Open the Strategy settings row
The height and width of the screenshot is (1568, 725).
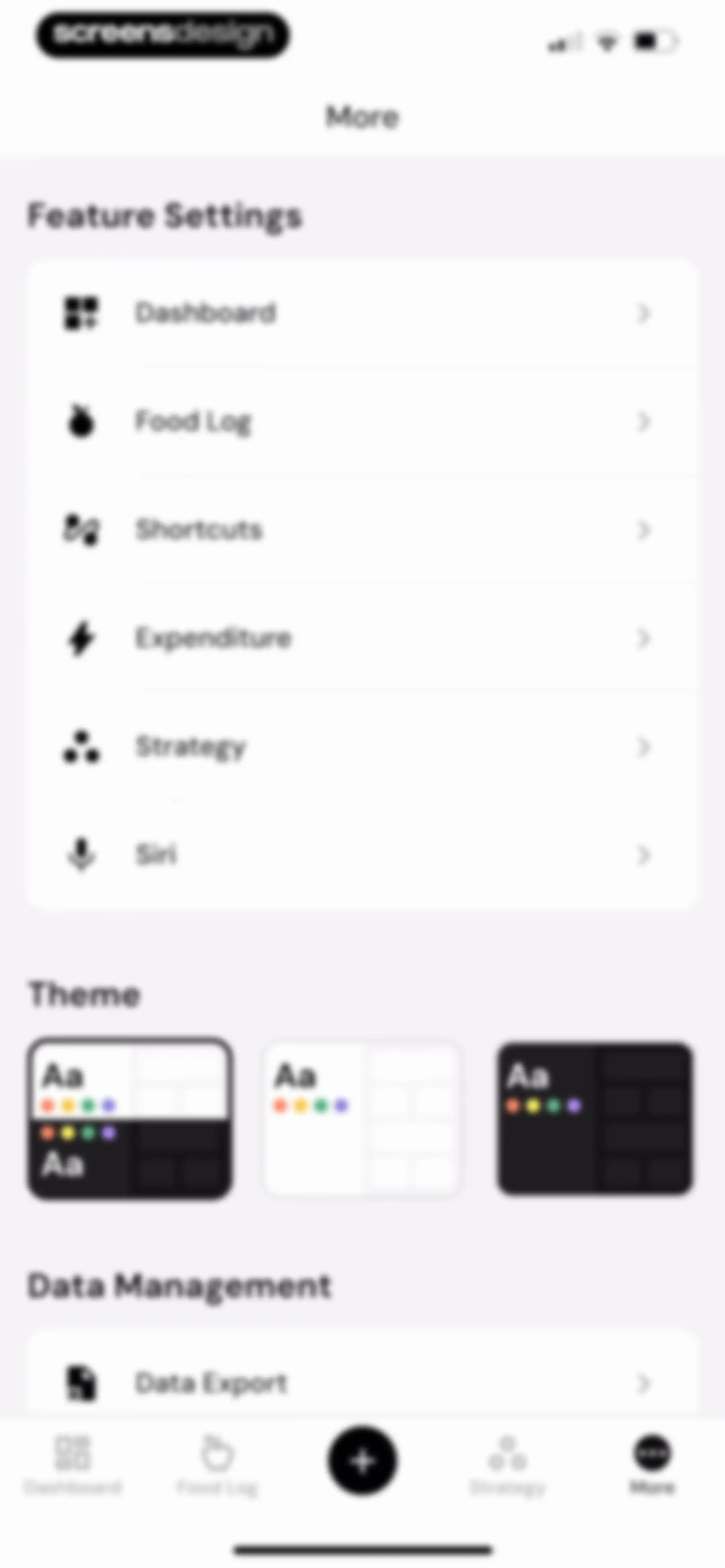(361, 746)
